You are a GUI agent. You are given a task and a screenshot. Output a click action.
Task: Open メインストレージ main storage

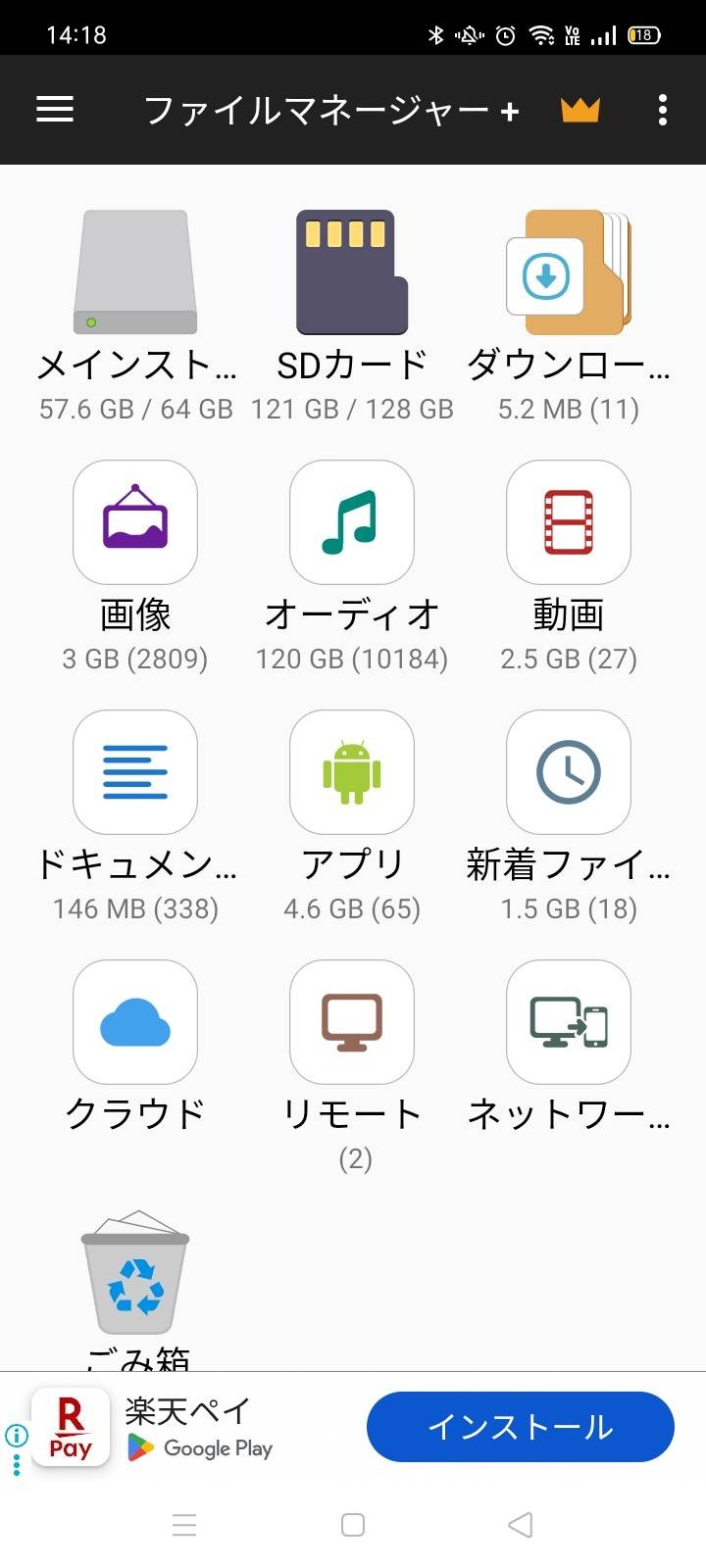pyautogui.click(x=135, y=273)
